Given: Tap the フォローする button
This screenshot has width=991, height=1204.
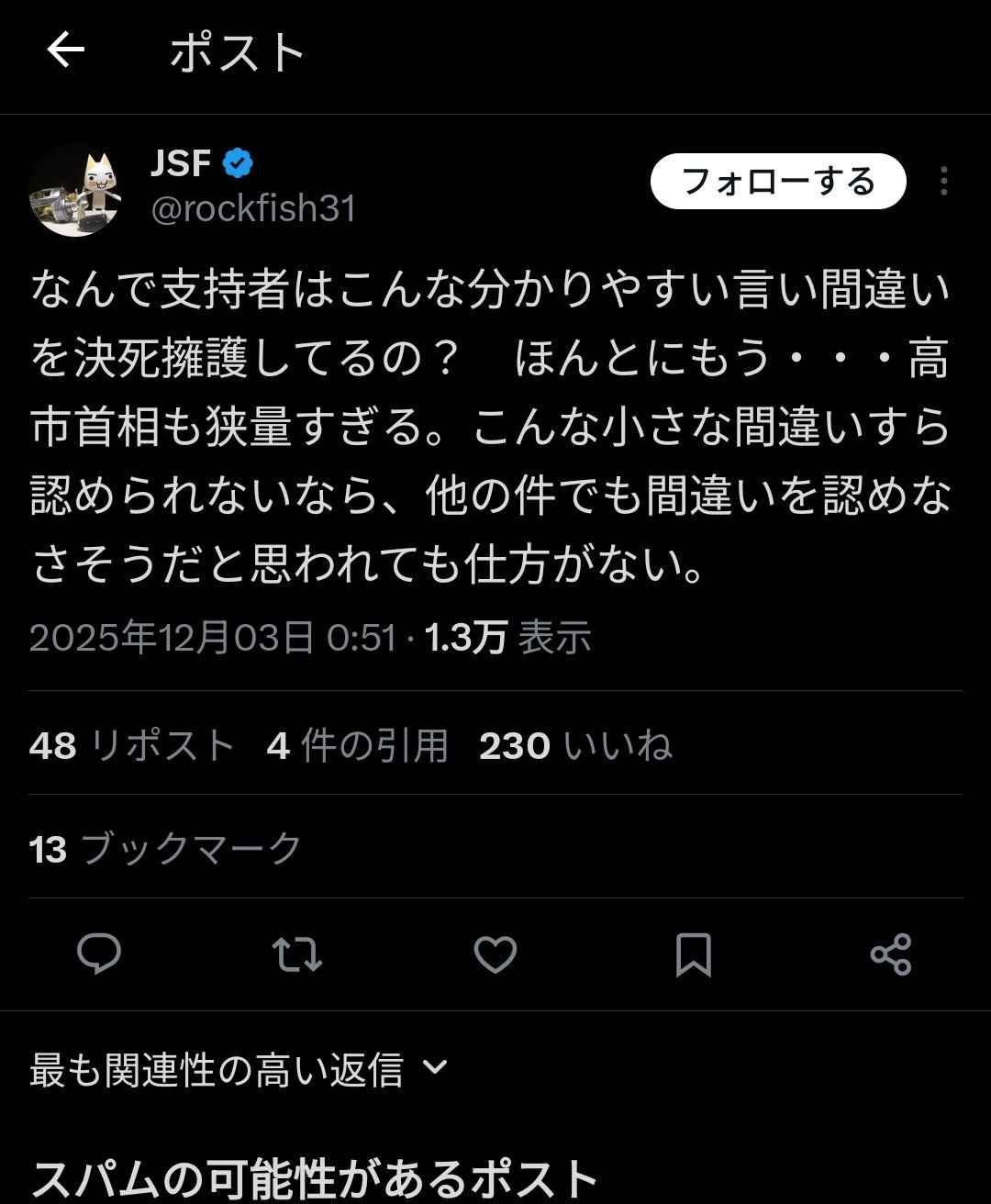Looking at the screenshot, I should tap(778, 182).
